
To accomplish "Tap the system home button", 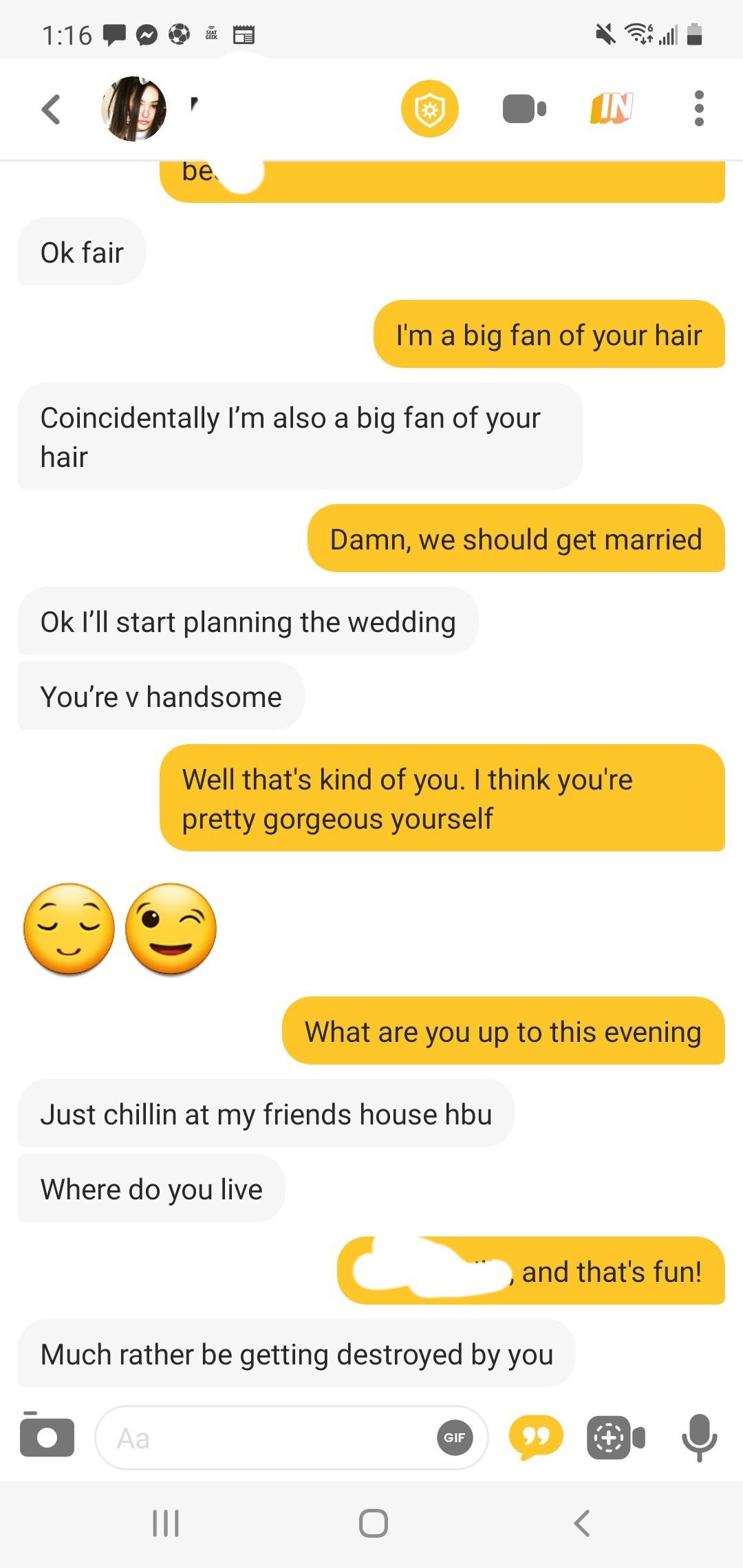I will pyautogui.click(x=373, y=1523).
